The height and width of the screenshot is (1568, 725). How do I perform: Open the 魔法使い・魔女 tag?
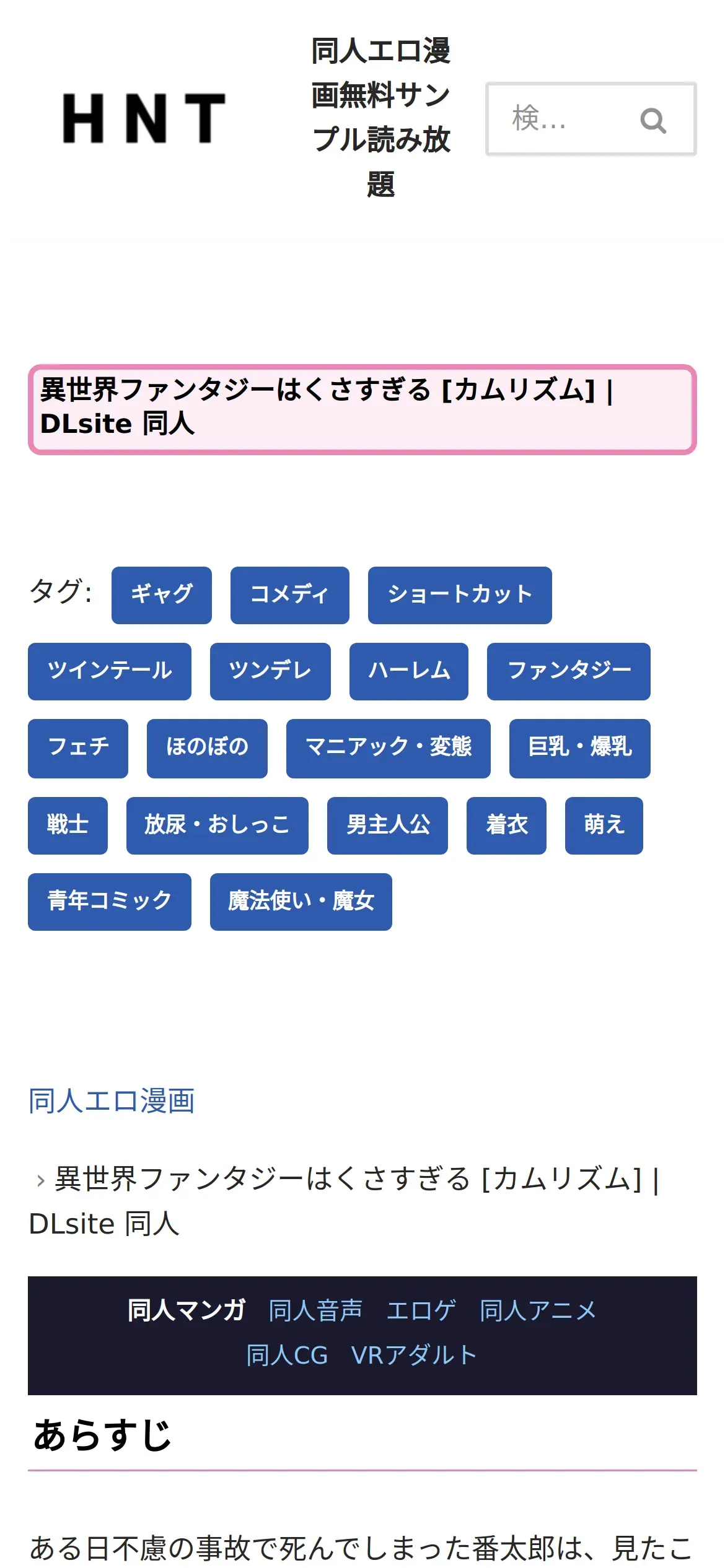tap(301, 902)
